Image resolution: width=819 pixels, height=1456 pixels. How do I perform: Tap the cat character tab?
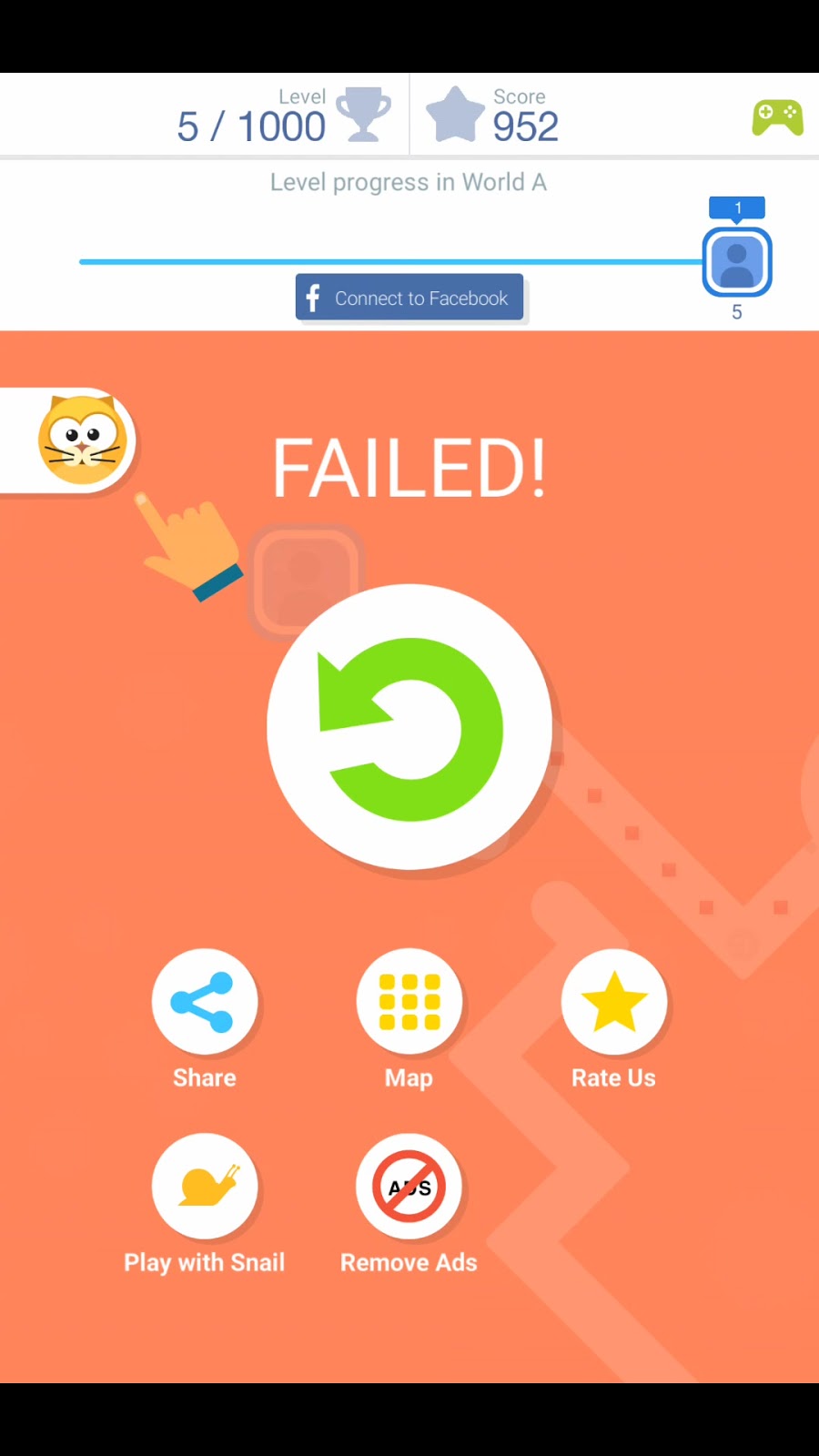point(80,440)
